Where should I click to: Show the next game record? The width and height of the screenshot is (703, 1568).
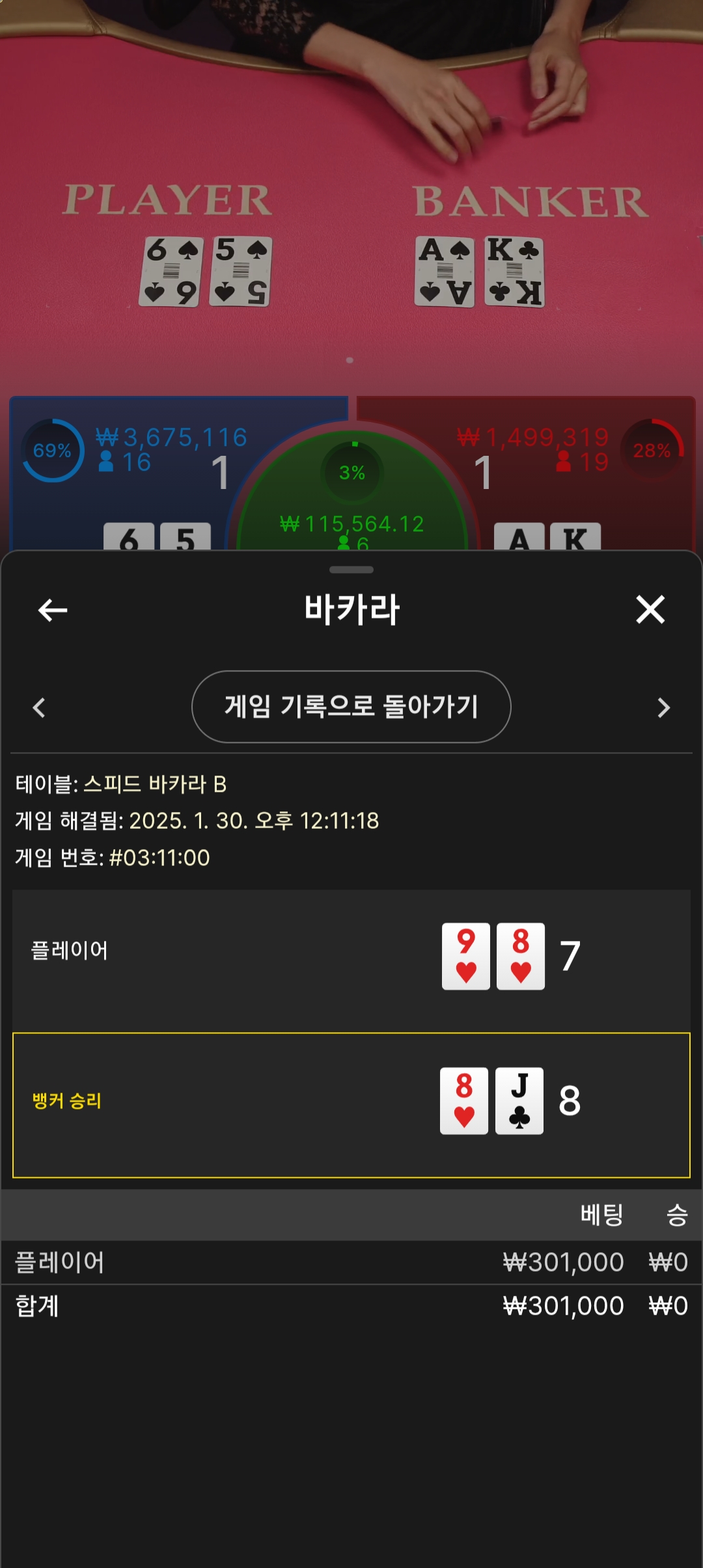(x=663, y=707)
